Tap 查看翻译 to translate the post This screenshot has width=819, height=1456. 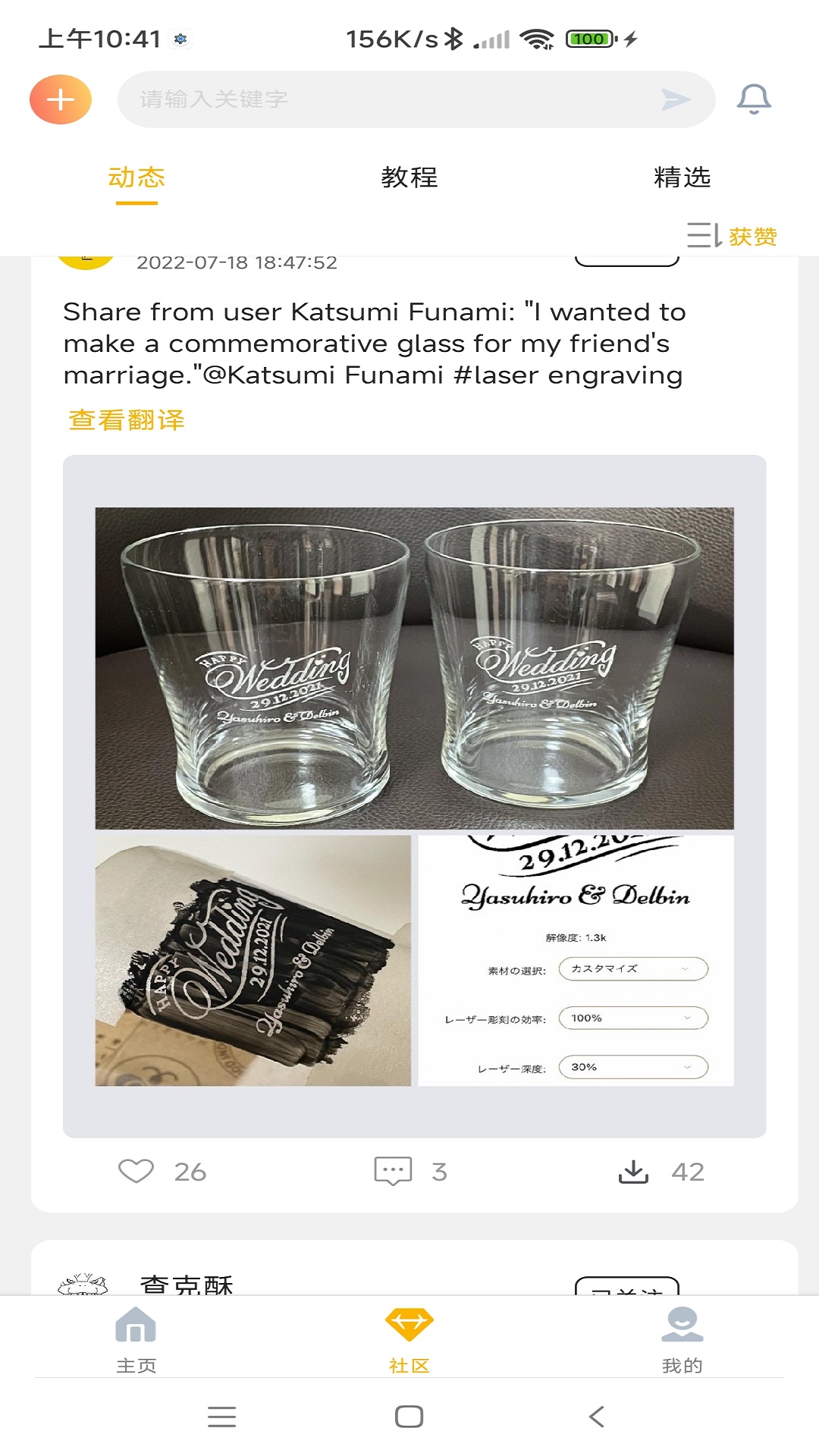[127, 419]
